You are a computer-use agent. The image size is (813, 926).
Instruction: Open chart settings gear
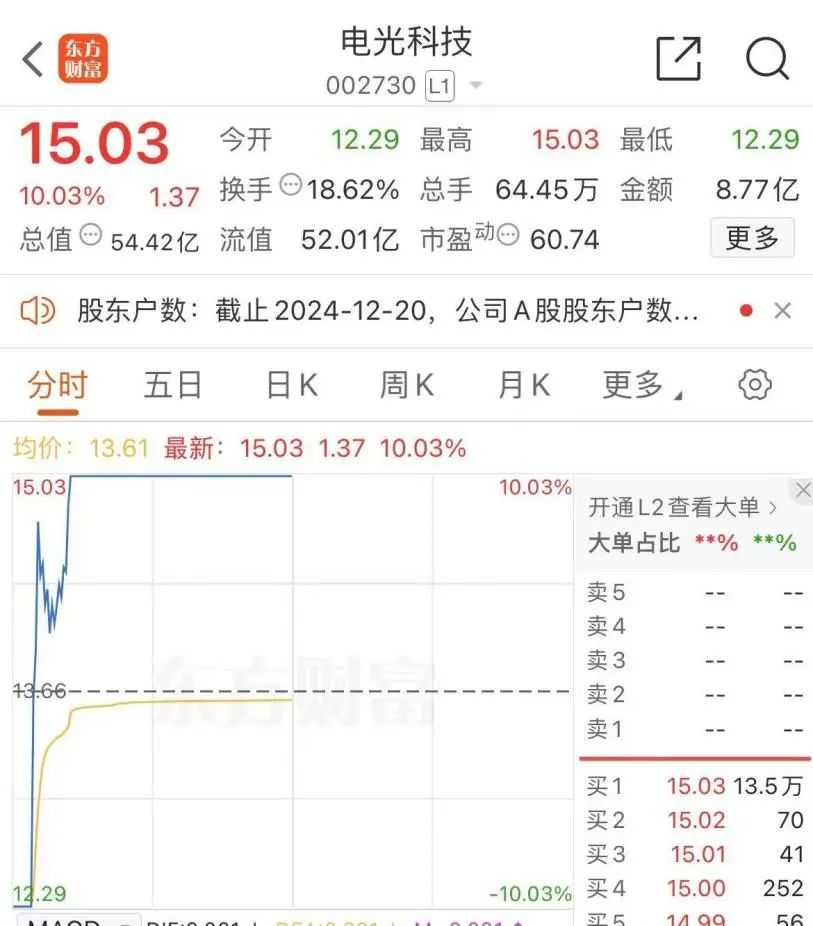coord(754,385)
